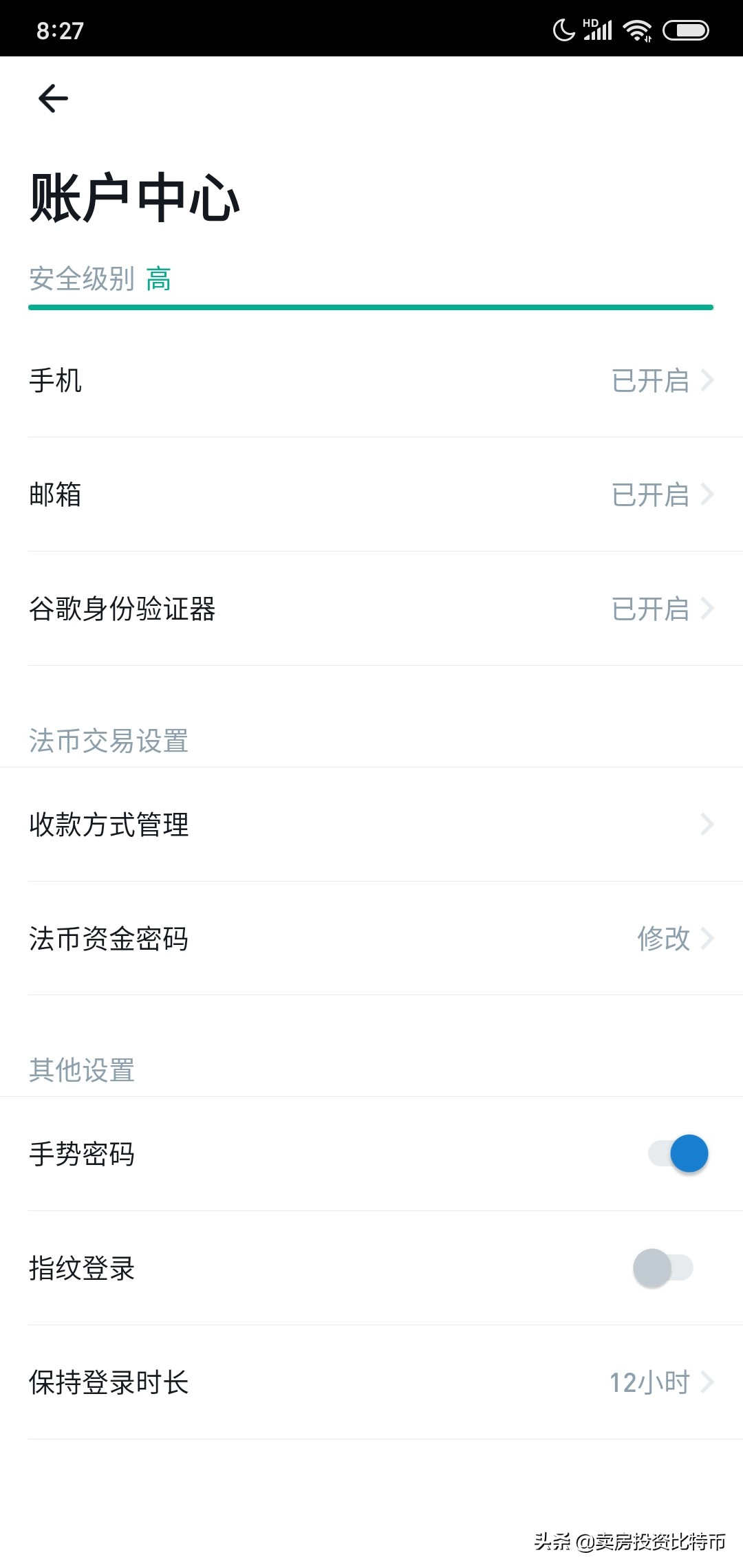Screen dimensions: 743x1568
Task: Open the 手机 phone verification settings row
Action: point(371,382)
